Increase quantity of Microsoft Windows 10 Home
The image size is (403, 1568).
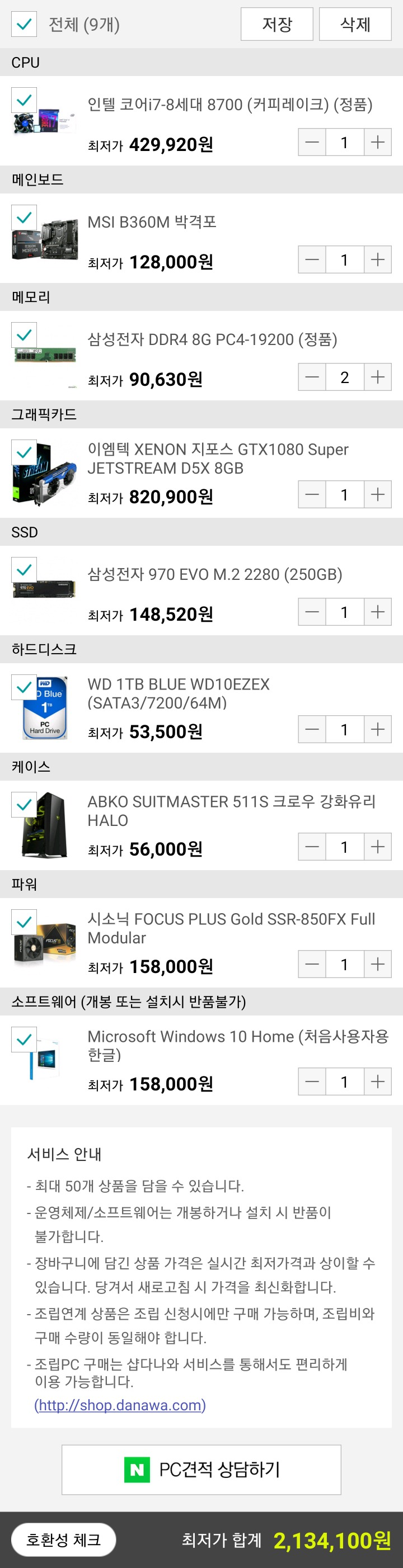coord(377,1081)
